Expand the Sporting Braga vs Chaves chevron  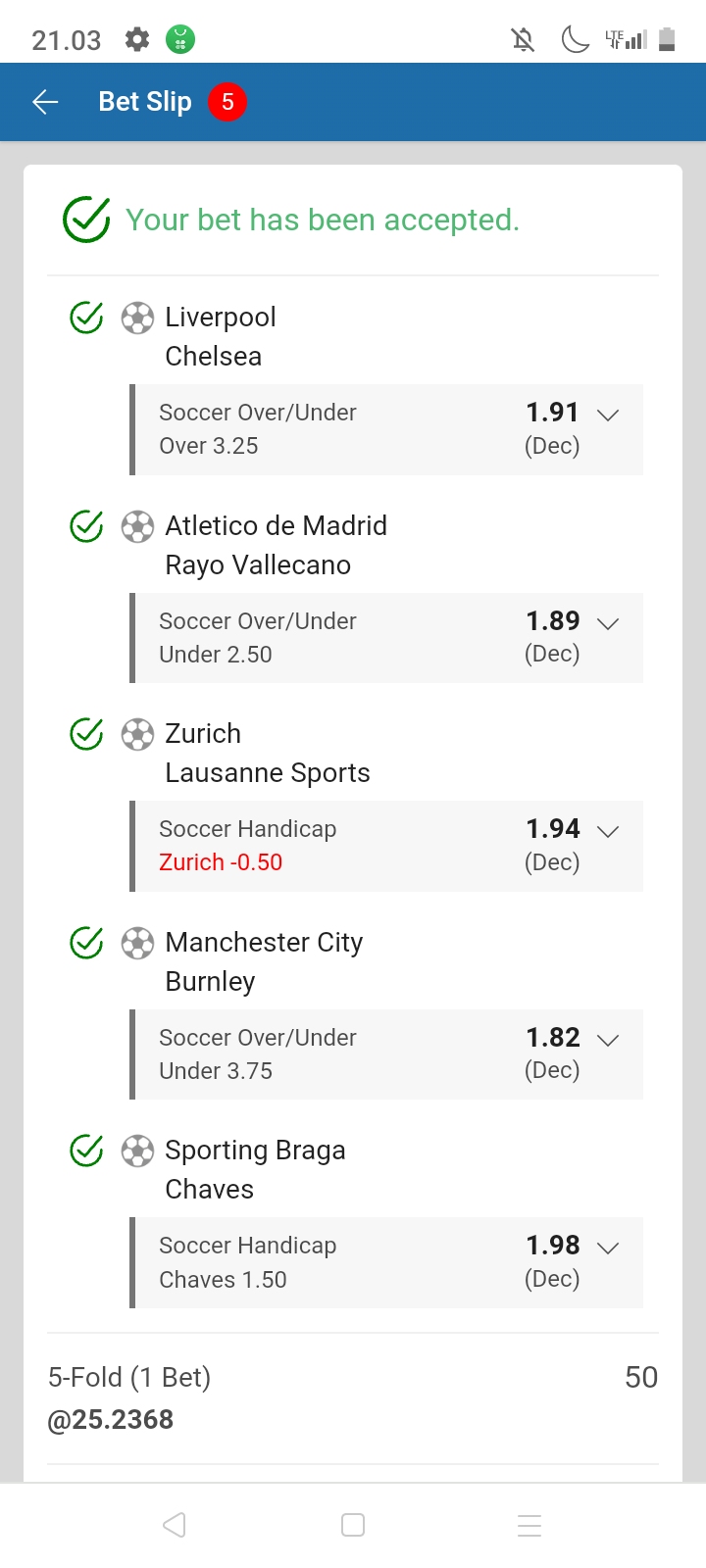(608, 1248)
